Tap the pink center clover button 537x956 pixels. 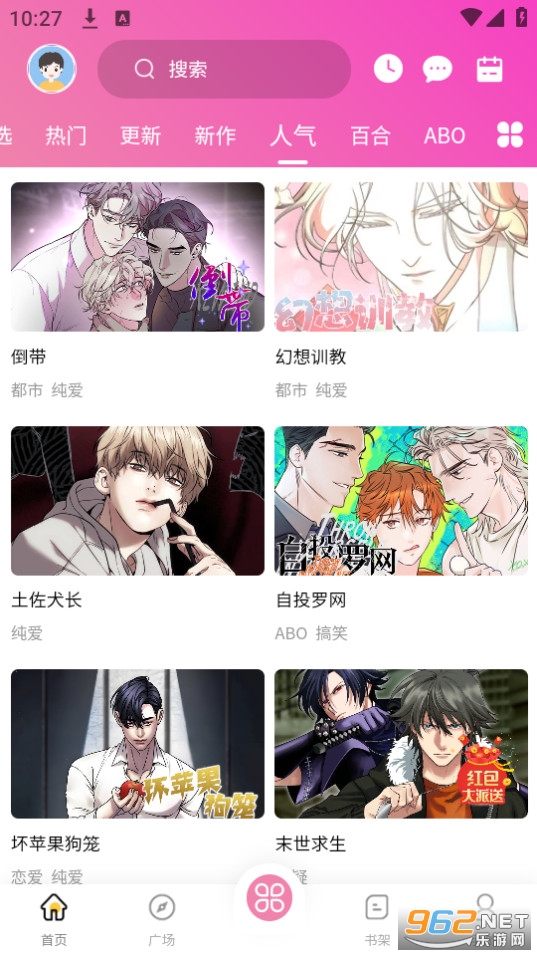point(269,897)
